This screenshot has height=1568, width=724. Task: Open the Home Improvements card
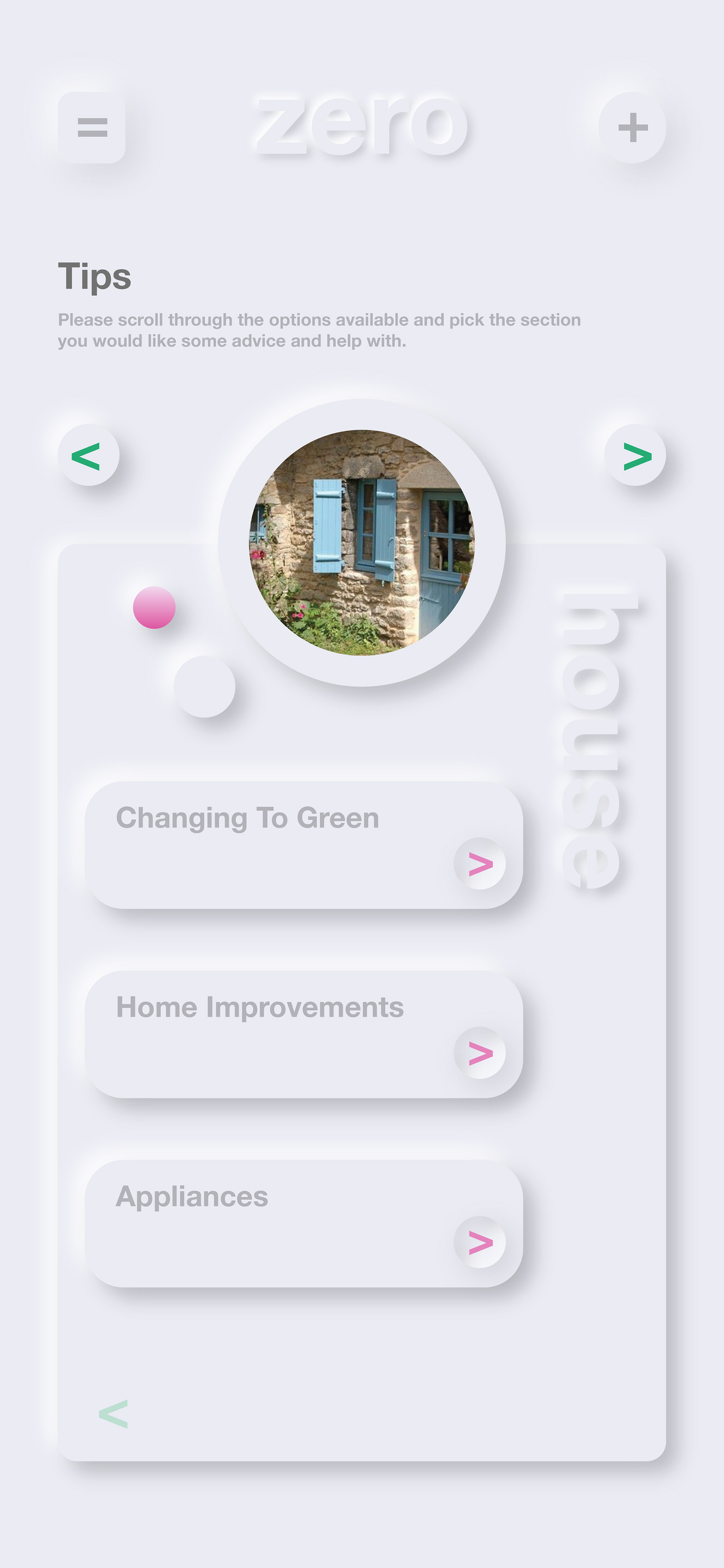coord(304,1035)
